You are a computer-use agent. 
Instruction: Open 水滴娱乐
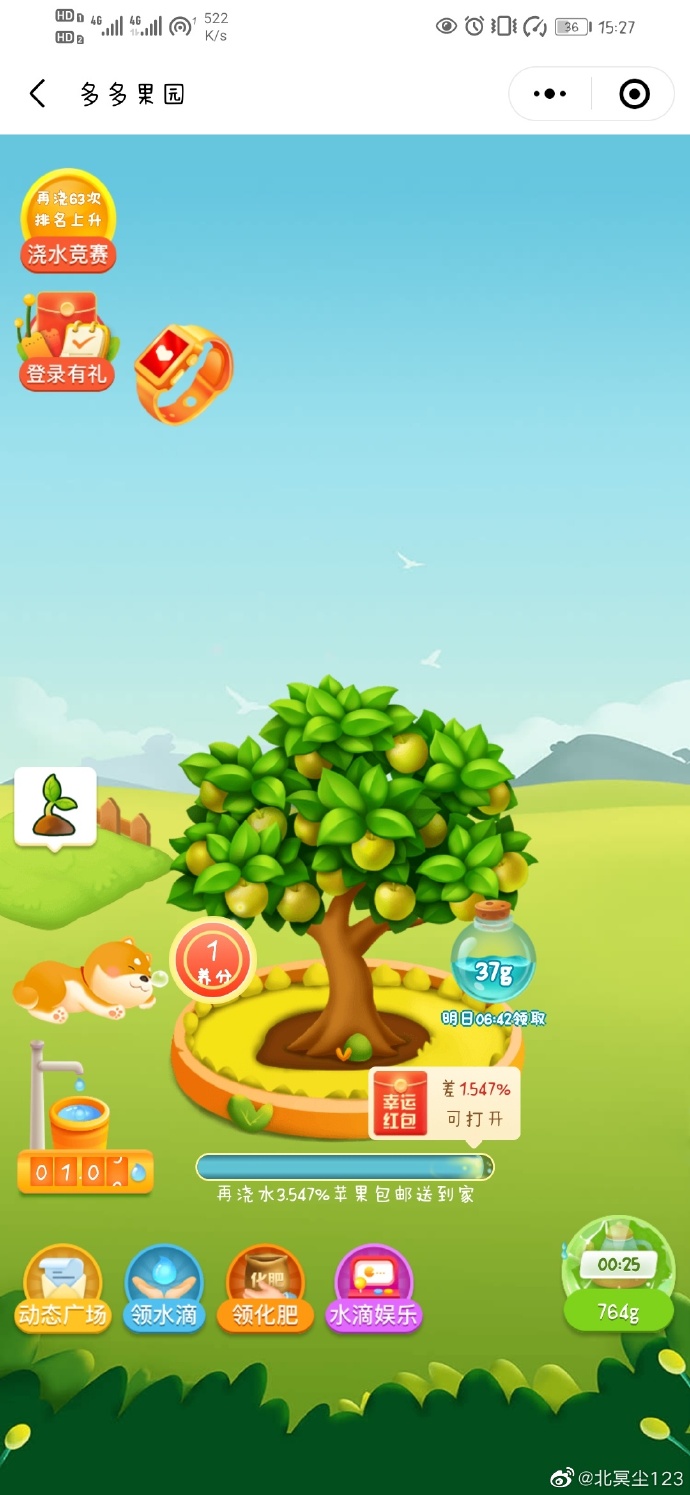(374, 1290)
